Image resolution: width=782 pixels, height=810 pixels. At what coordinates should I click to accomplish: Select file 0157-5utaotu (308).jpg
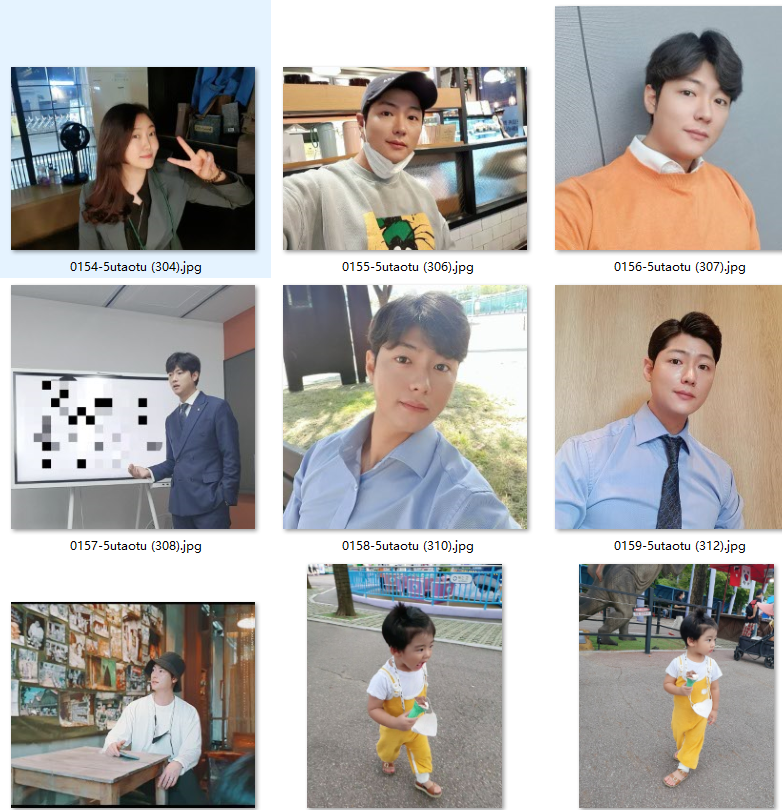click(133, 407)
